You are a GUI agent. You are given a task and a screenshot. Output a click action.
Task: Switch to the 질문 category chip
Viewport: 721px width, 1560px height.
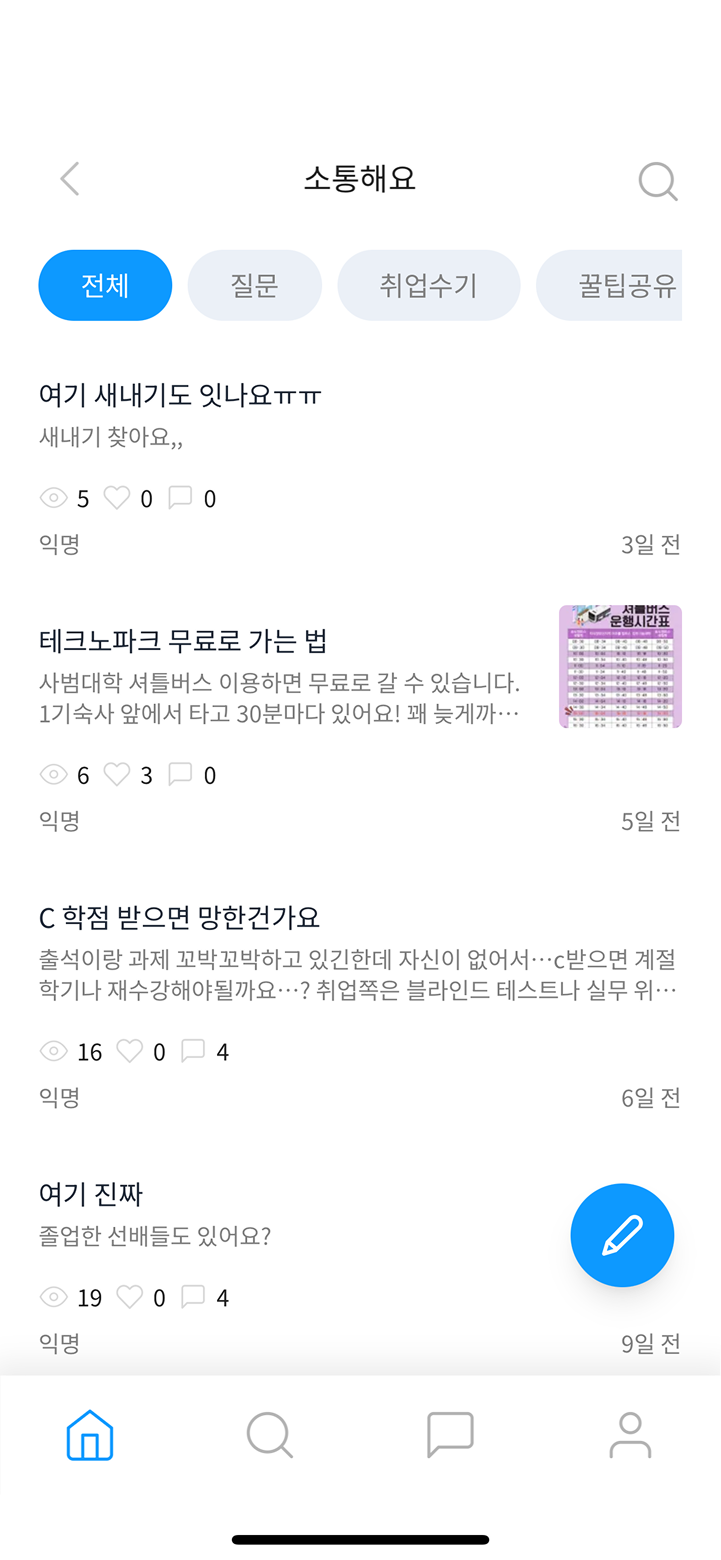click(254, 286)
